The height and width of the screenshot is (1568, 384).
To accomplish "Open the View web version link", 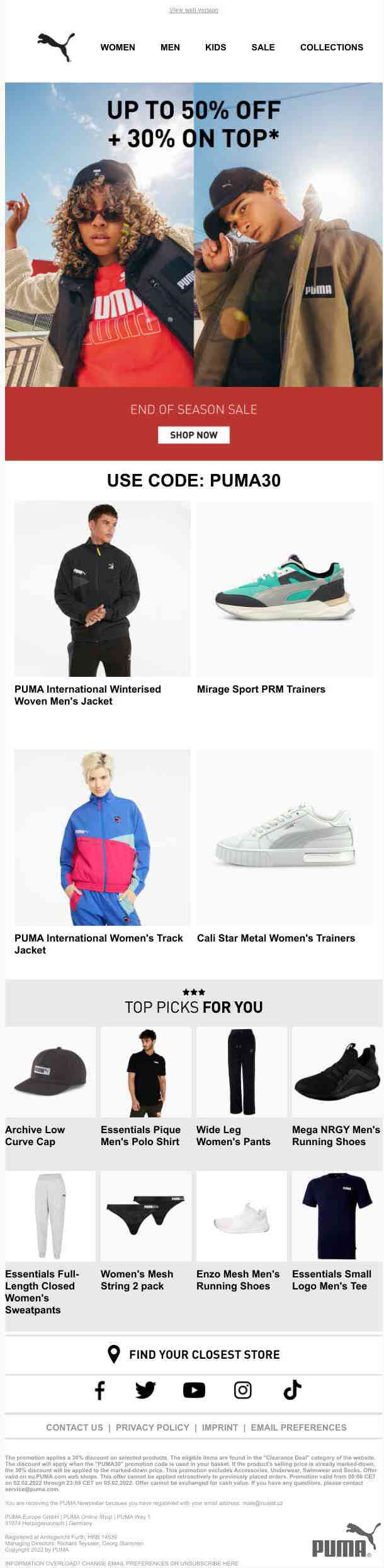I will pos(193,10).
